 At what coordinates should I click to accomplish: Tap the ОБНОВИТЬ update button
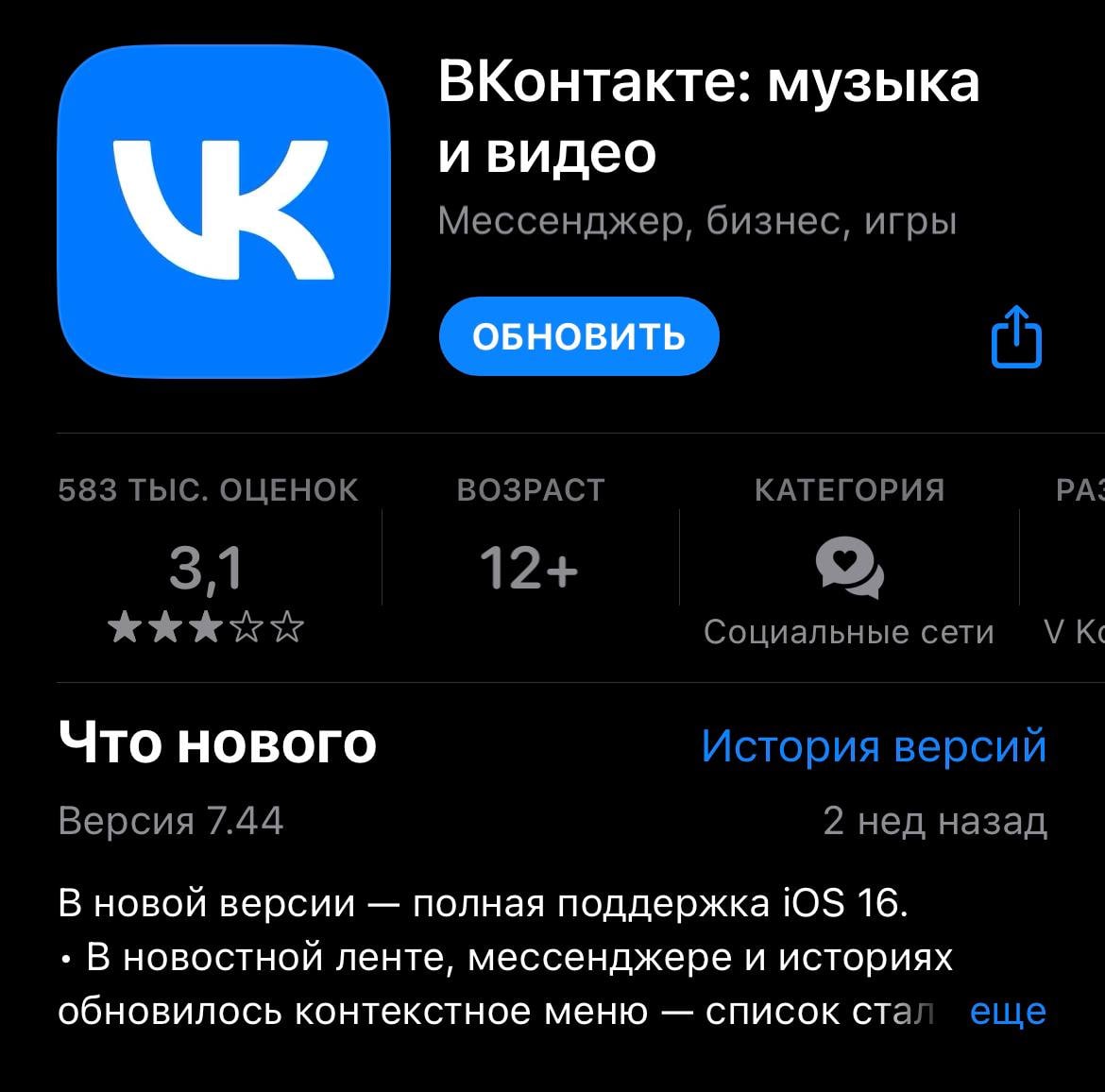tap(578, 336)
